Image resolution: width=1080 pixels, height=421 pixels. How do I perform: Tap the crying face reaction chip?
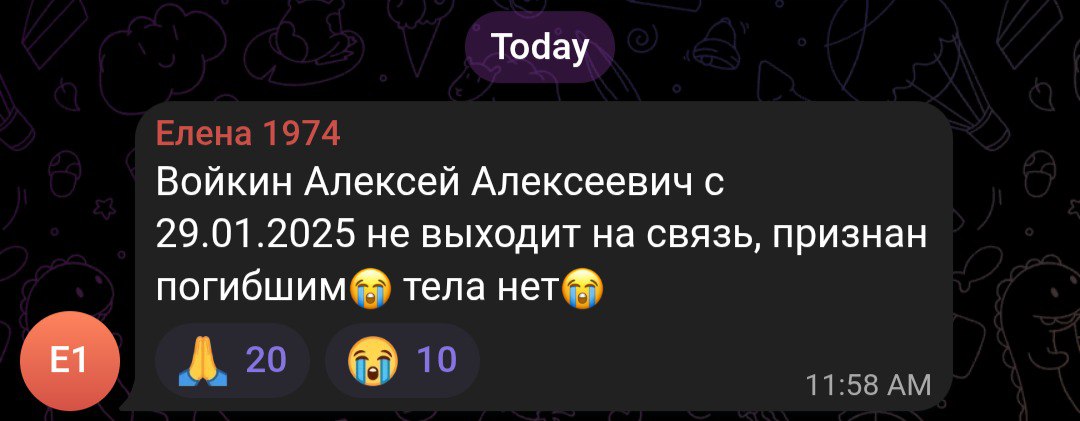(x=402, y=360)
